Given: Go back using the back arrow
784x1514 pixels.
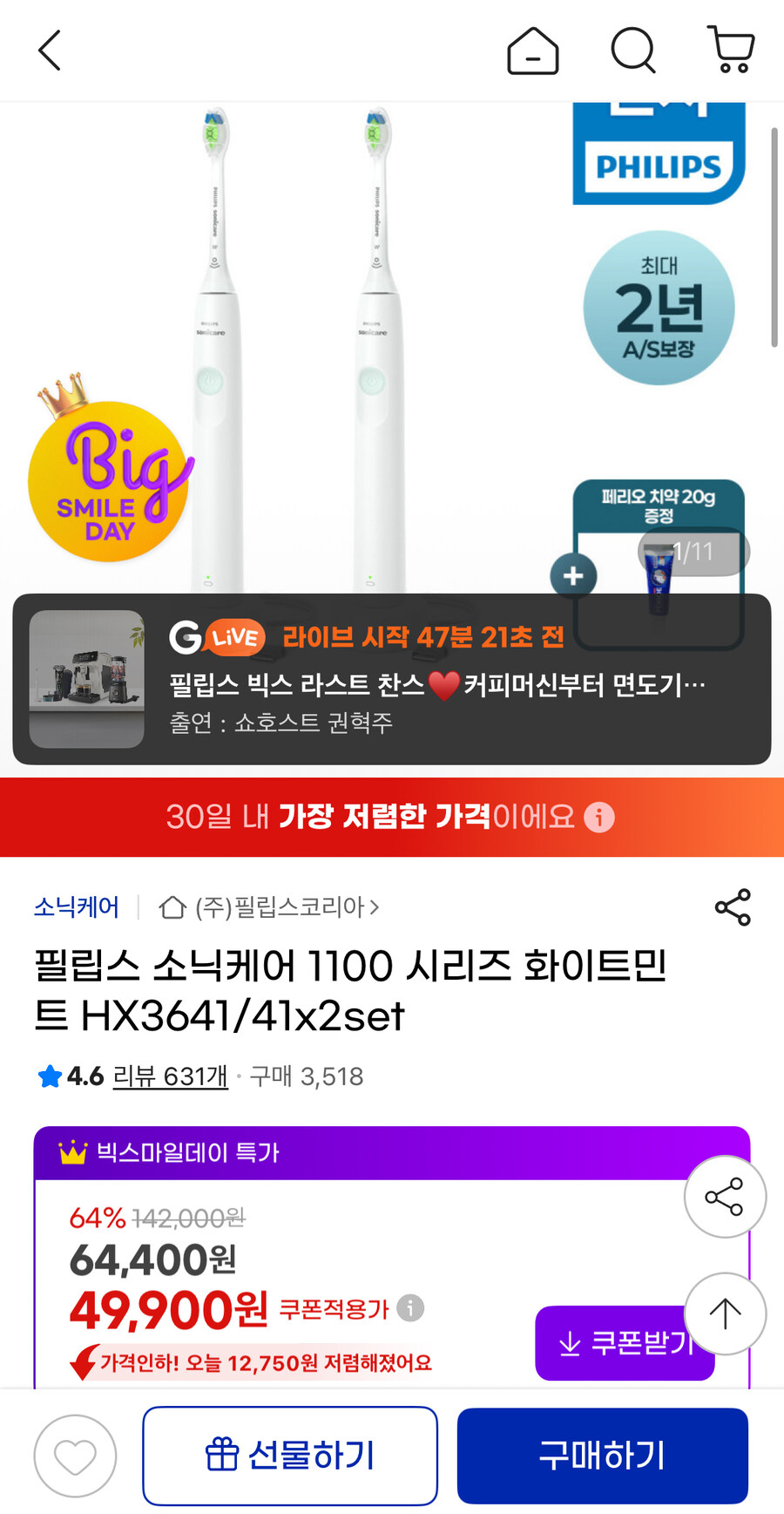Looking at the screenshot, I should point(50,50).
